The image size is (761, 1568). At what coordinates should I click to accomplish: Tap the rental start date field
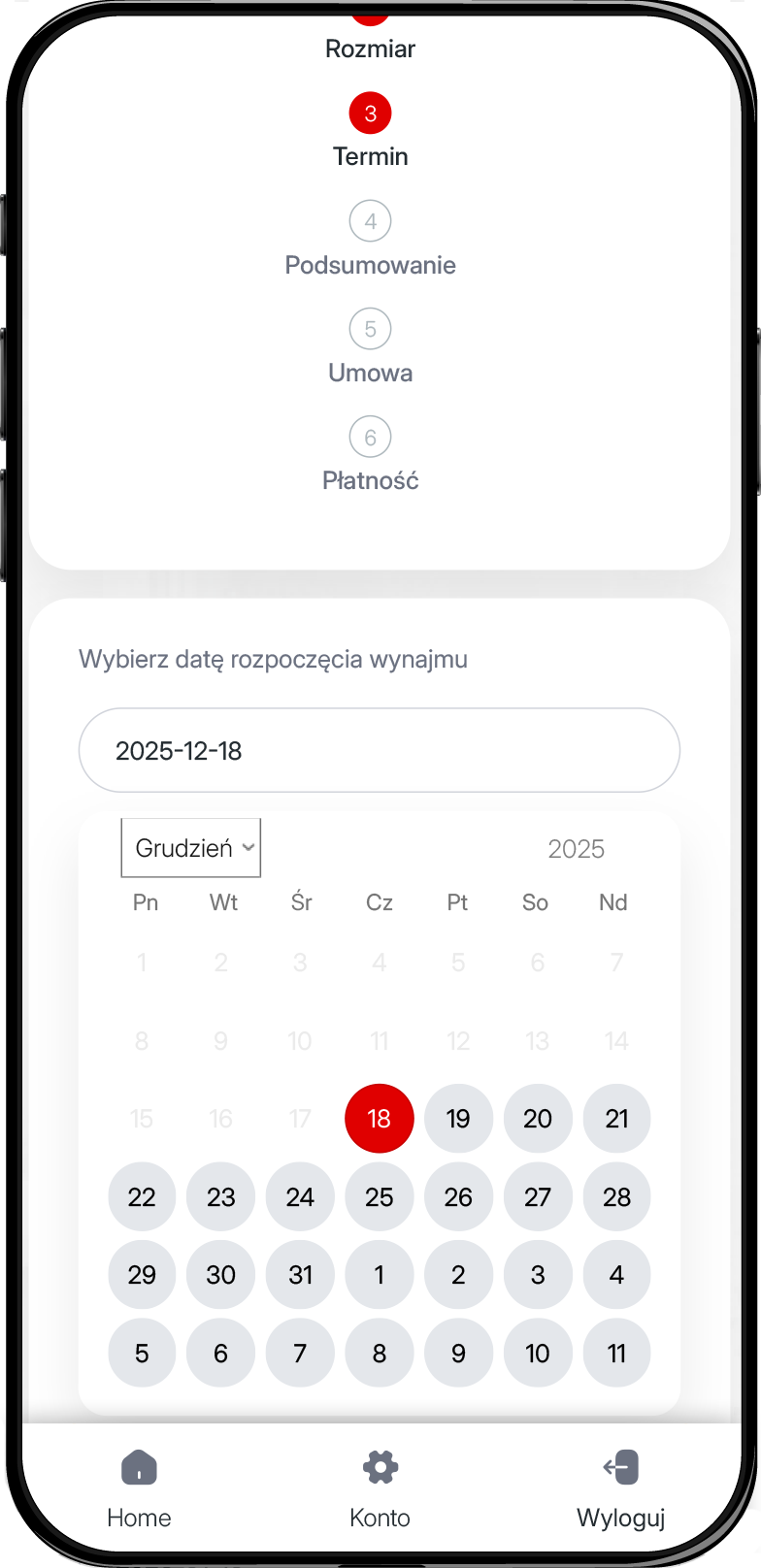click(379, 750)
